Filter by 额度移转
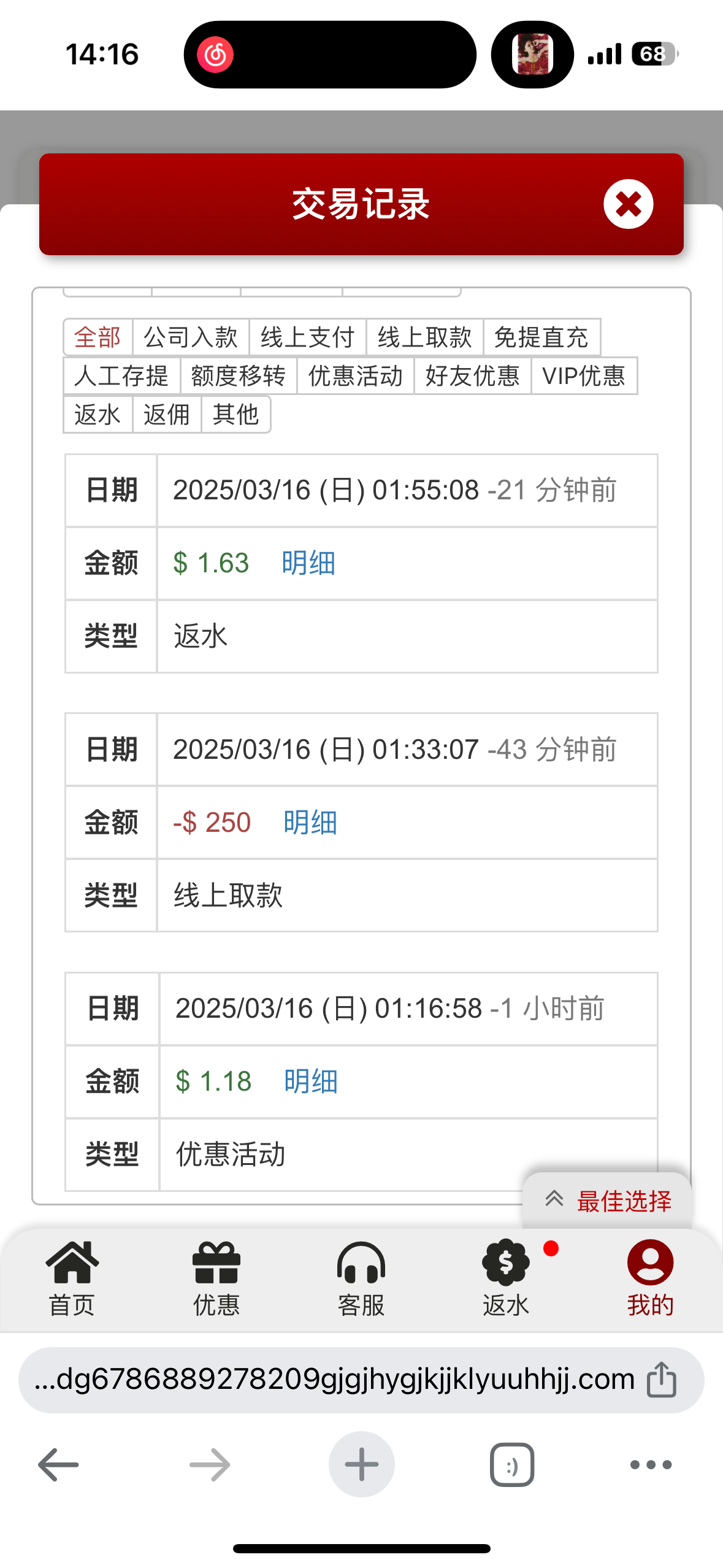 pyautogui.click(x=238, y=376)
